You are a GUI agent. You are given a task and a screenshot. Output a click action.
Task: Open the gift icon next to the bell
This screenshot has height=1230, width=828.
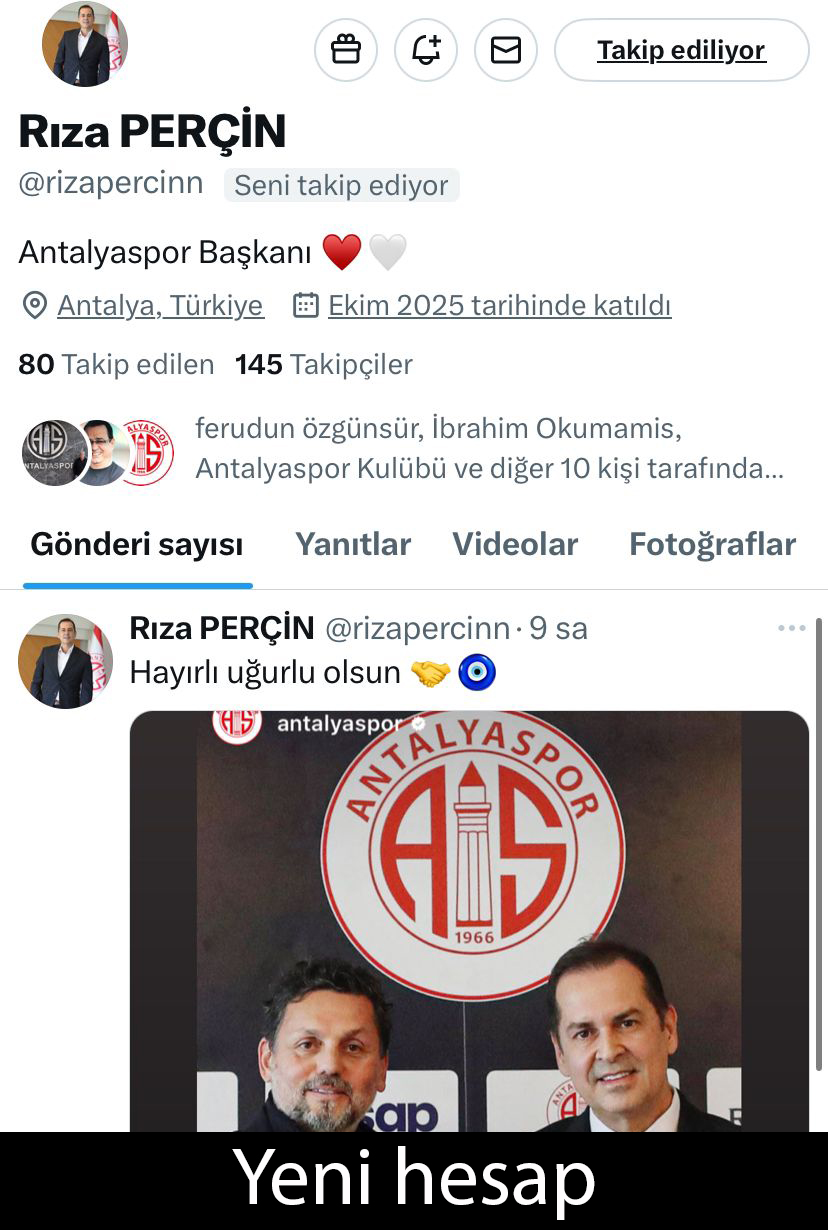346,50
